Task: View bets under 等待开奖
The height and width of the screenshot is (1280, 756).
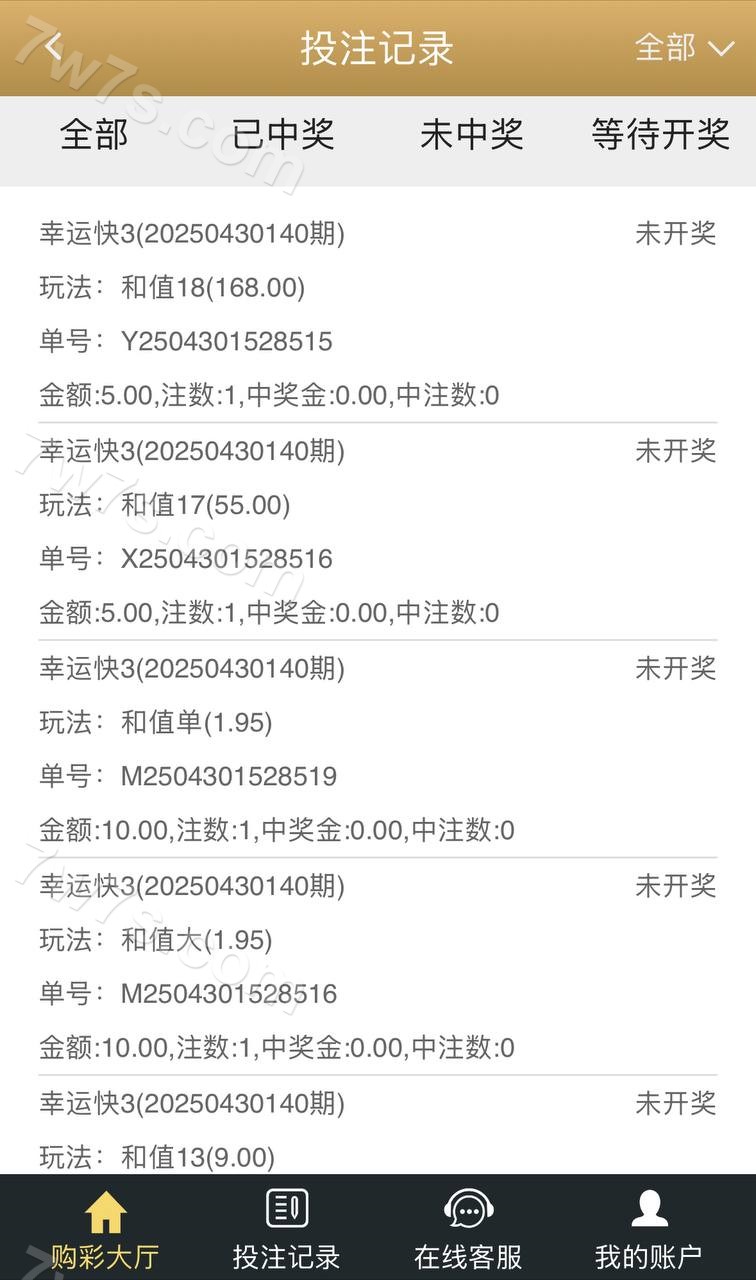Action: click(x=660, y=134)
